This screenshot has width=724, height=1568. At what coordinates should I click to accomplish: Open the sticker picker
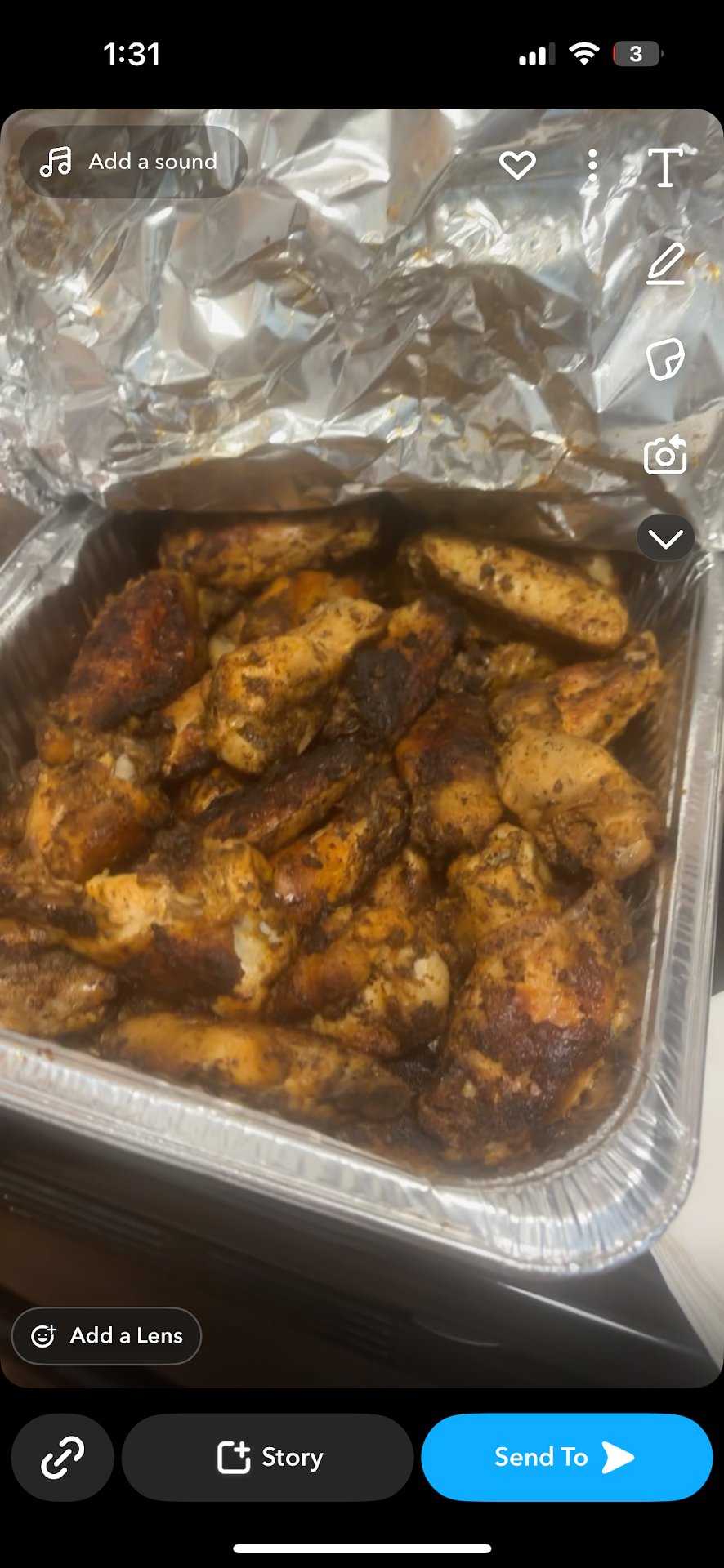[x=665, y=359]
